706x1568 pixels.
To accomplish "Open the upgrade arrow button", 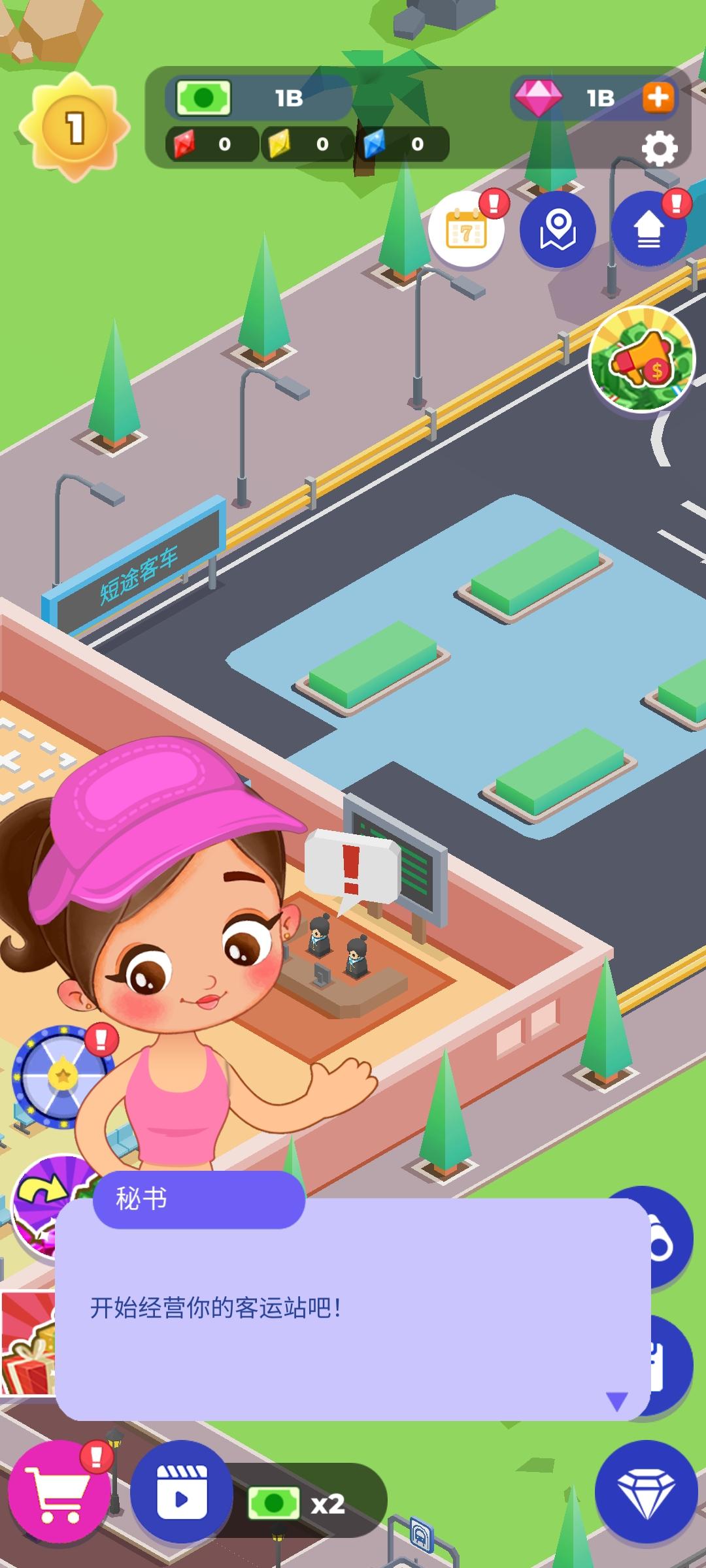I will pos(648,229).
